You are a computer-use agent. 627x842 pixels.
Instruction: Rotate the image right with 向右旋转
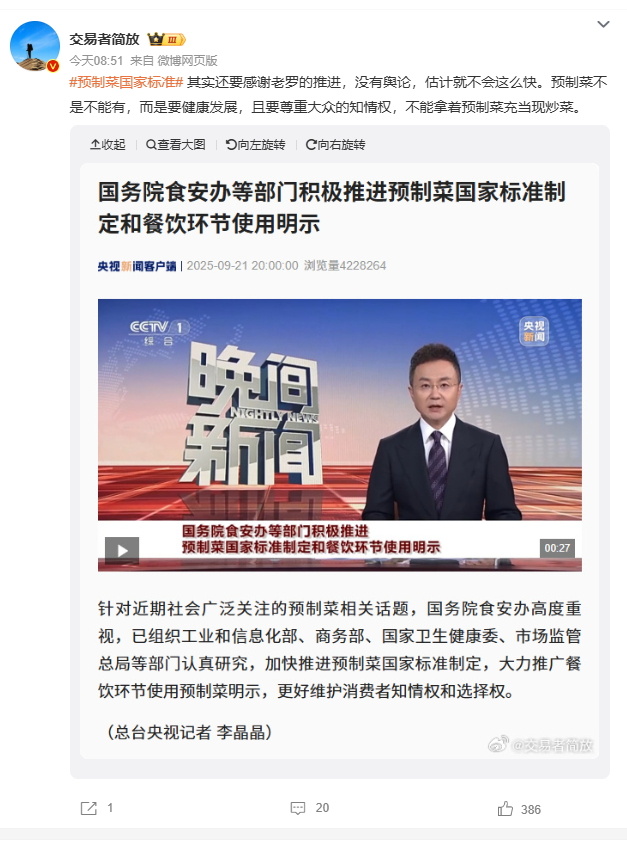tap(336, 144)
